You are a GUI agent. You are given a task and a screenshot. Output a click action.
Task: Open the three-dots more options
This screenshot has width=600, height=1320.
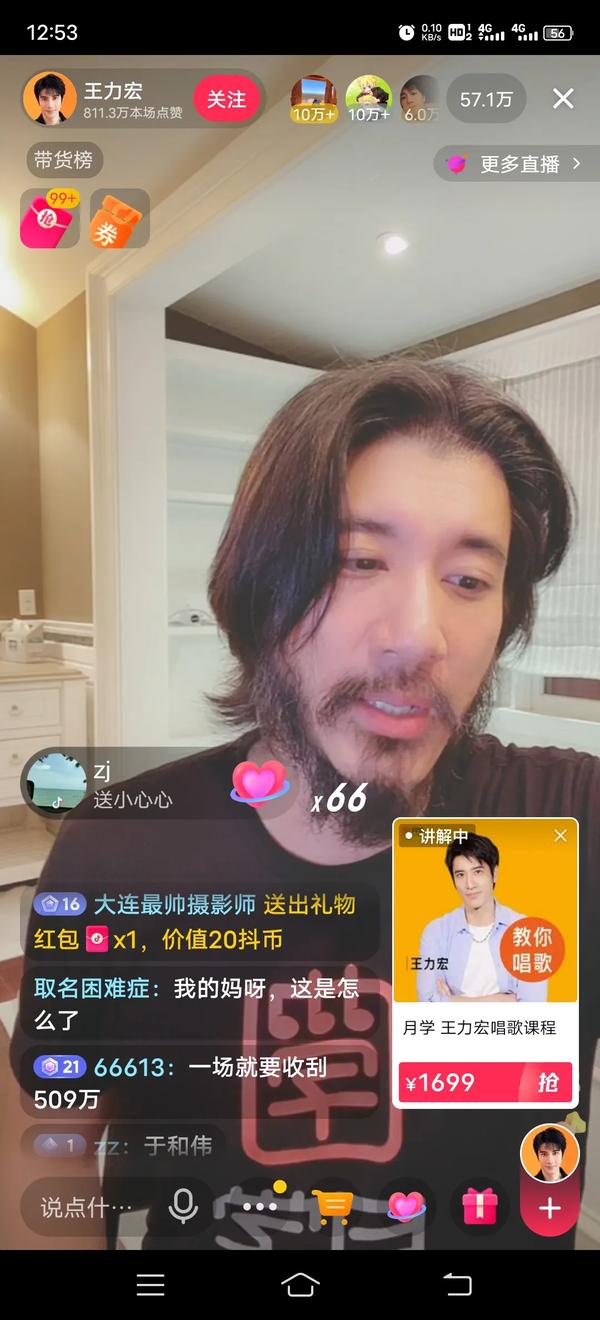[x=259, y=1207]
